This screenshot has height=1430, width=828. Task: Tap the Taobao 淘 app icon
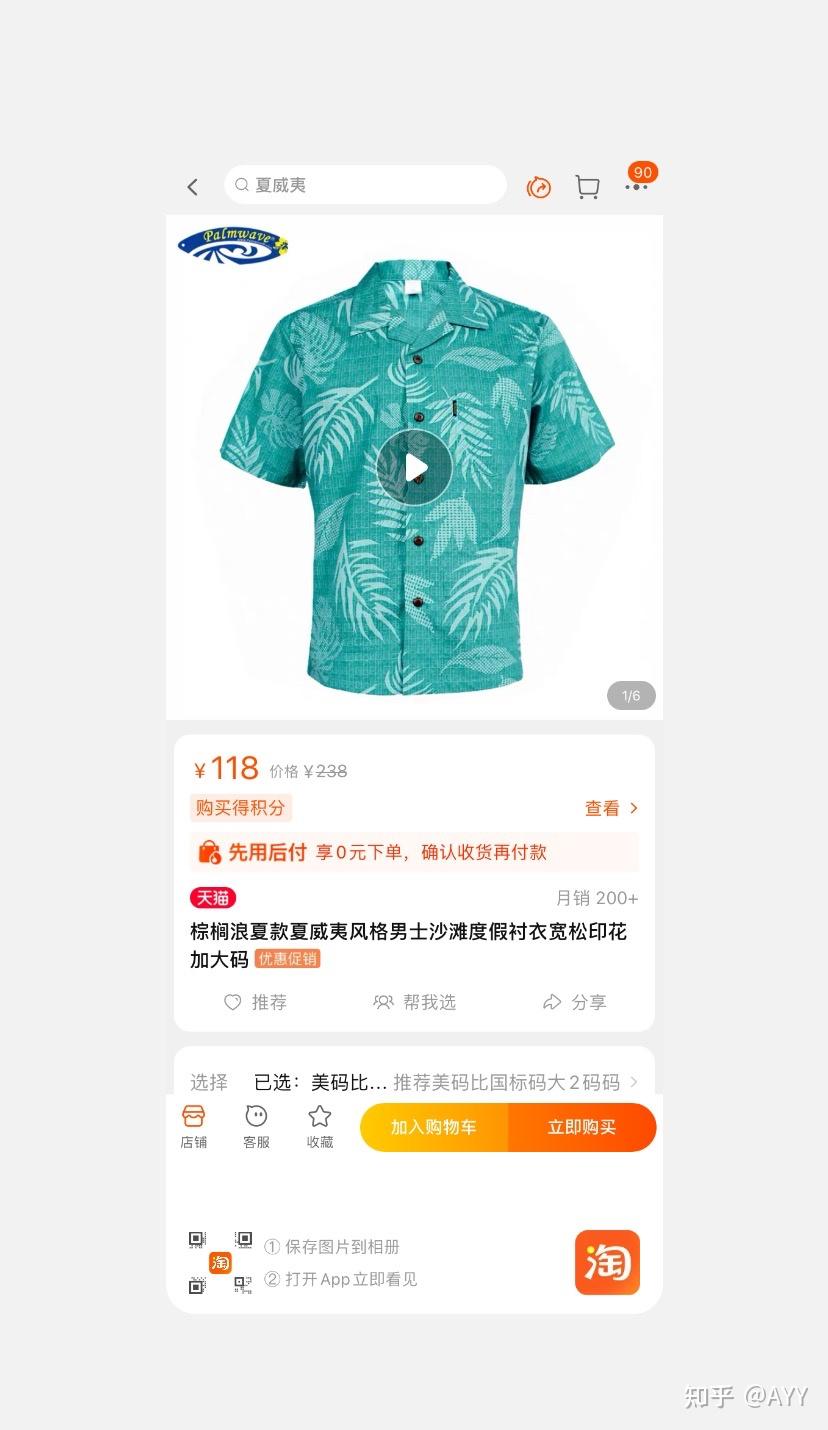click(x=607, y=1263)
